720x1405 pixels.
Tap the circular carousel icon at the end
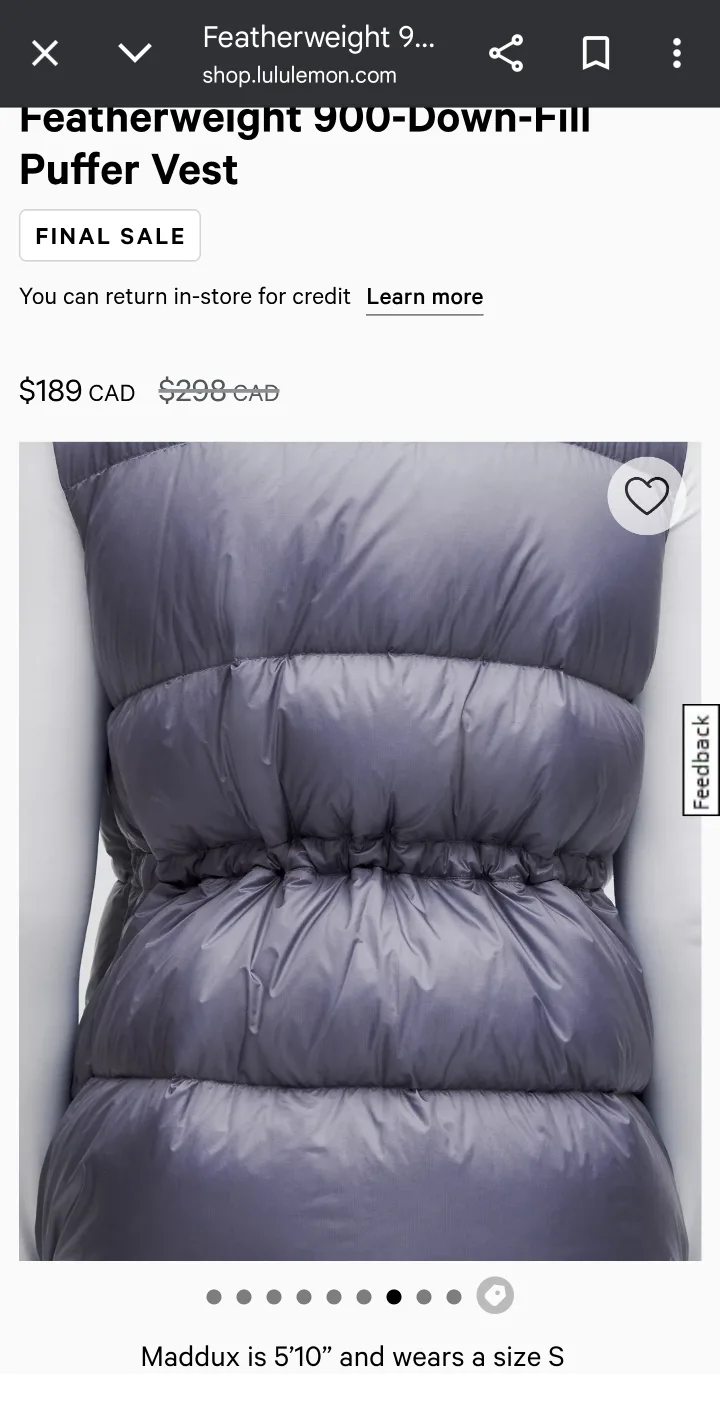(494, 1295)
